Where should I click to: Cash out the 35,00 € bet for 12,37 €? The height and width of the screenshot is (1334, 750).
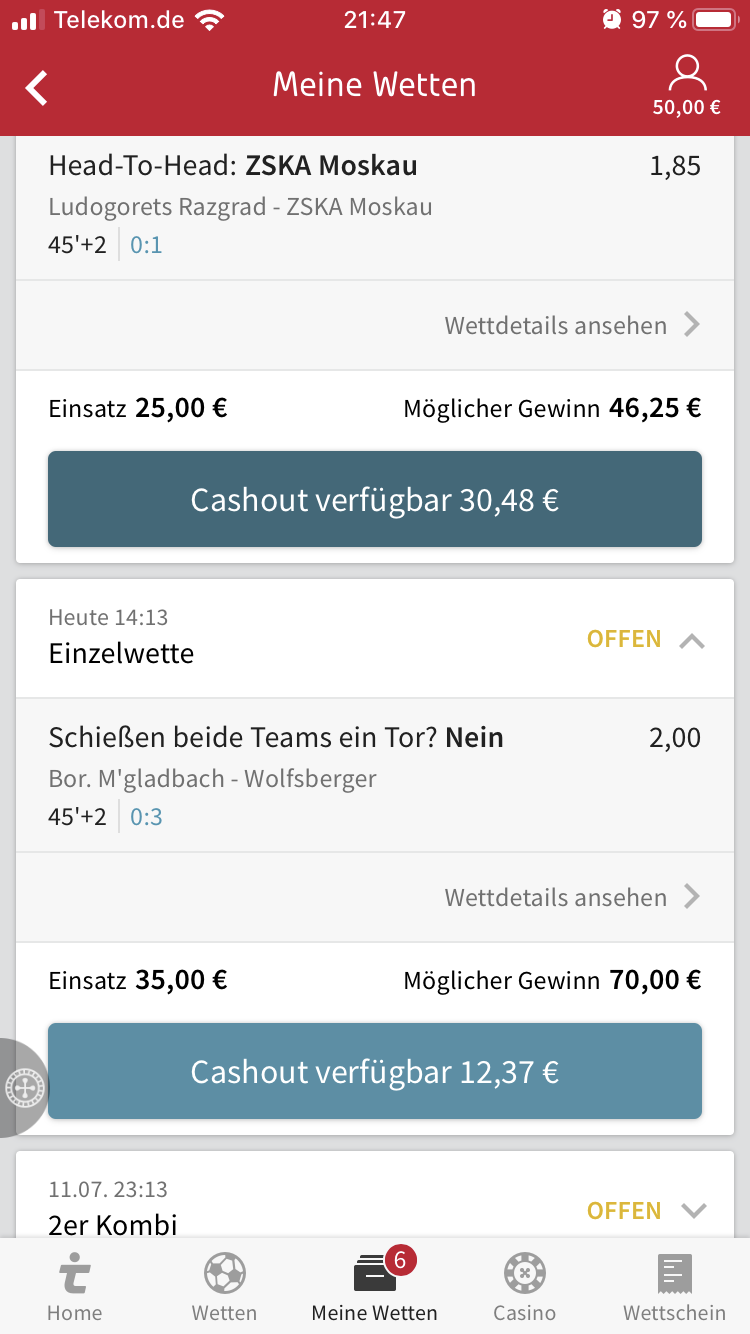click(375, 1071)
